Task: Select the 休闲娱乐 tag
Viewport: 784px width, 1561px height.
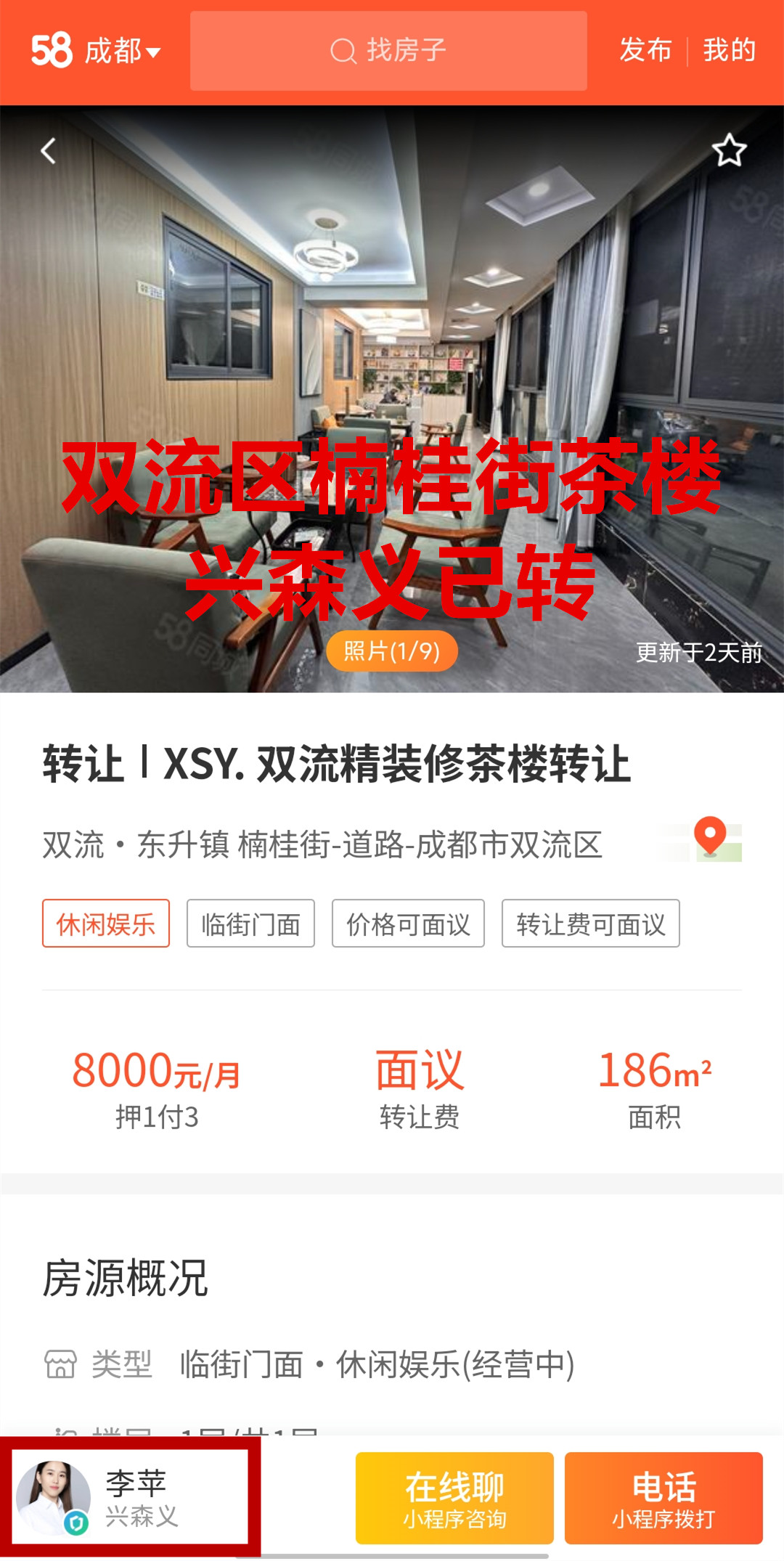Action: click(x=106, y=924)
